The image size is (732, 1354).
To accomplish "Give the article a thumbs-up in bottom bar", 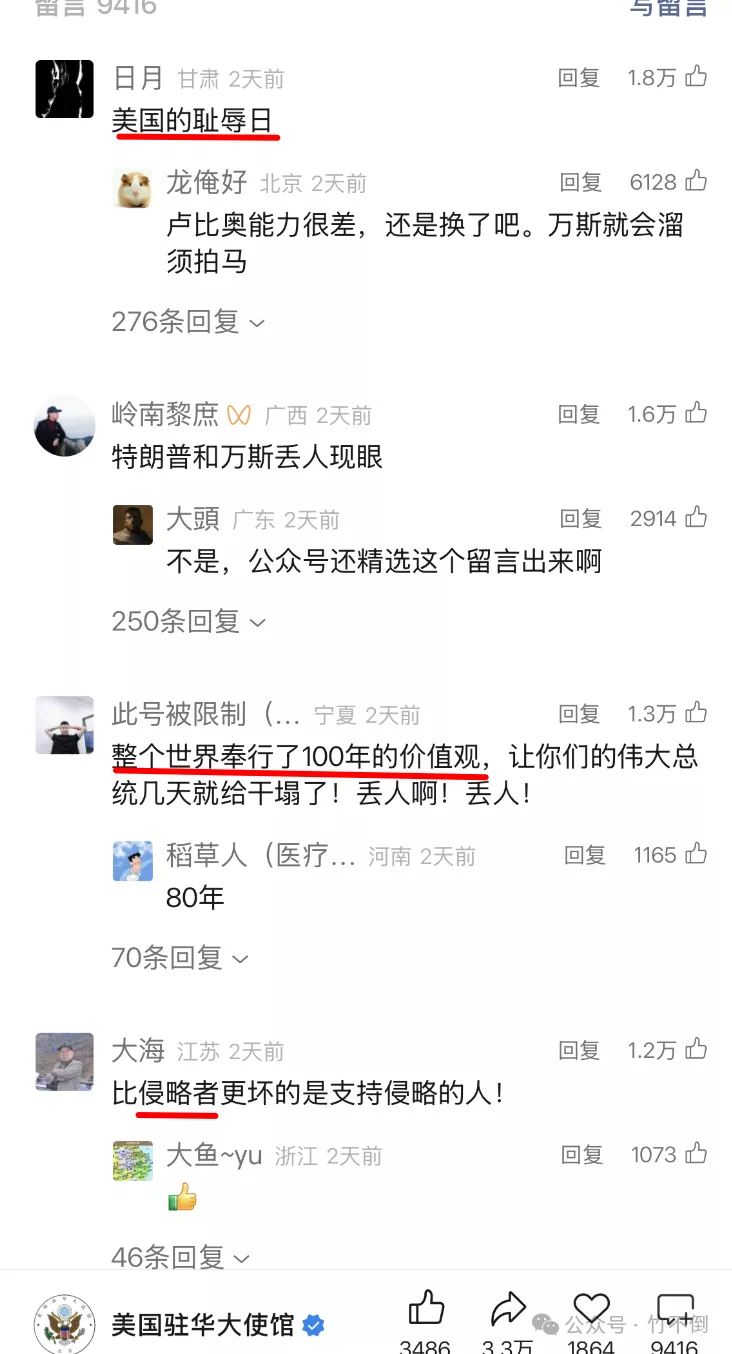I will (426, 1309).
